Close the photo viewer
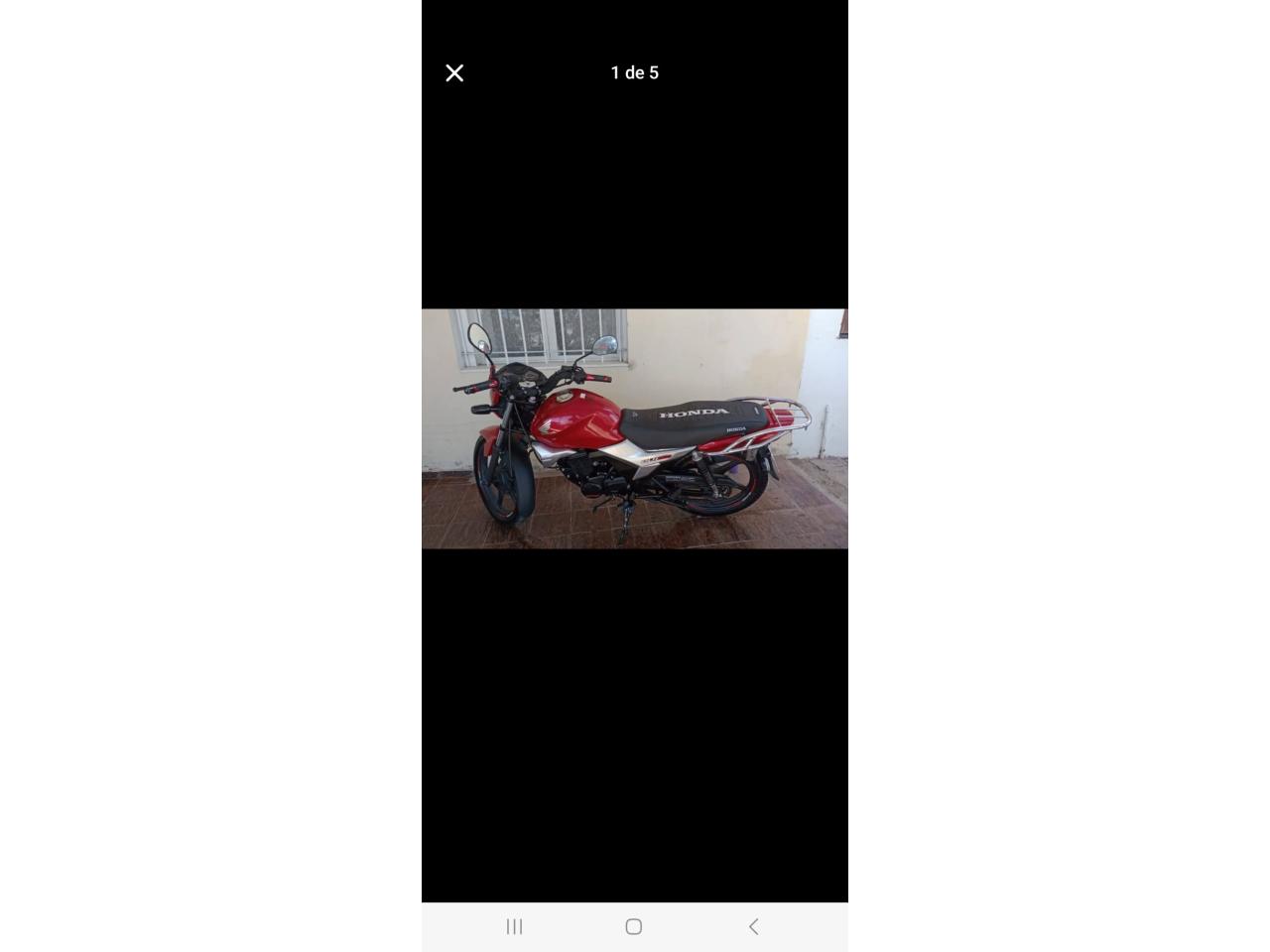The width and height of the screenshot is (1270, 952). point(454,72)
